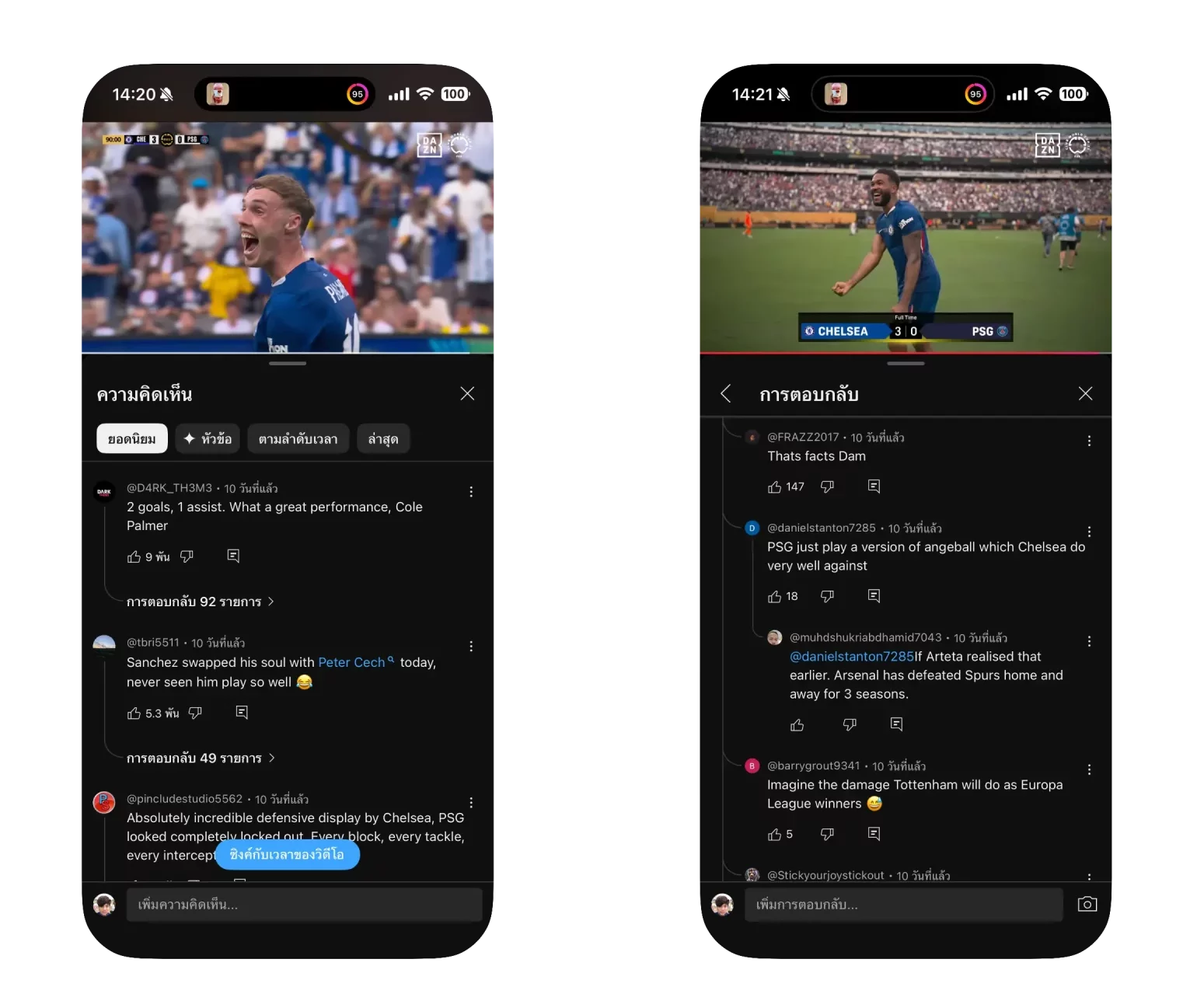The image size is (1197, 1008).
Task: Reply to @danielstanton7285's comment
Action: click(x=874, y=596)
